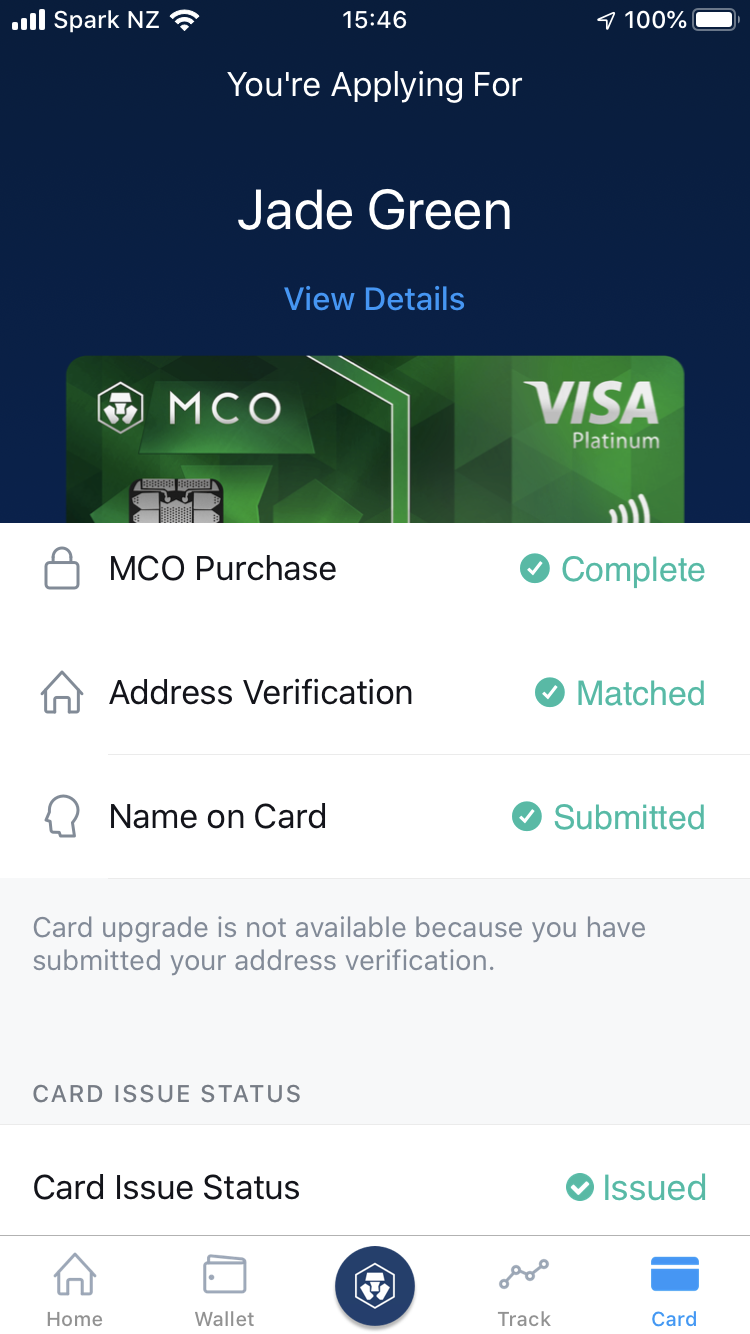Switch to the Home tab
This screenshot has height=1334, width=750.
[75, 1290]
